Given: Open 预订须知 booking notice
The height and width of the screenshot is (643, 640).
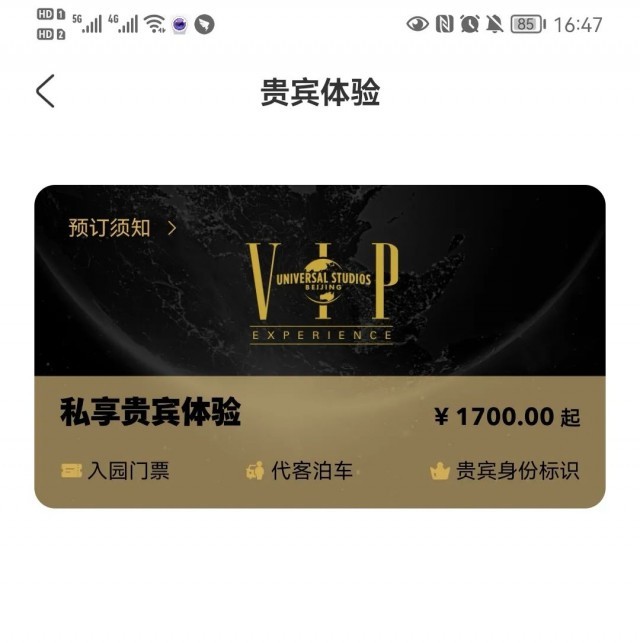Looking at the screenshot, I should coord(121,228).
